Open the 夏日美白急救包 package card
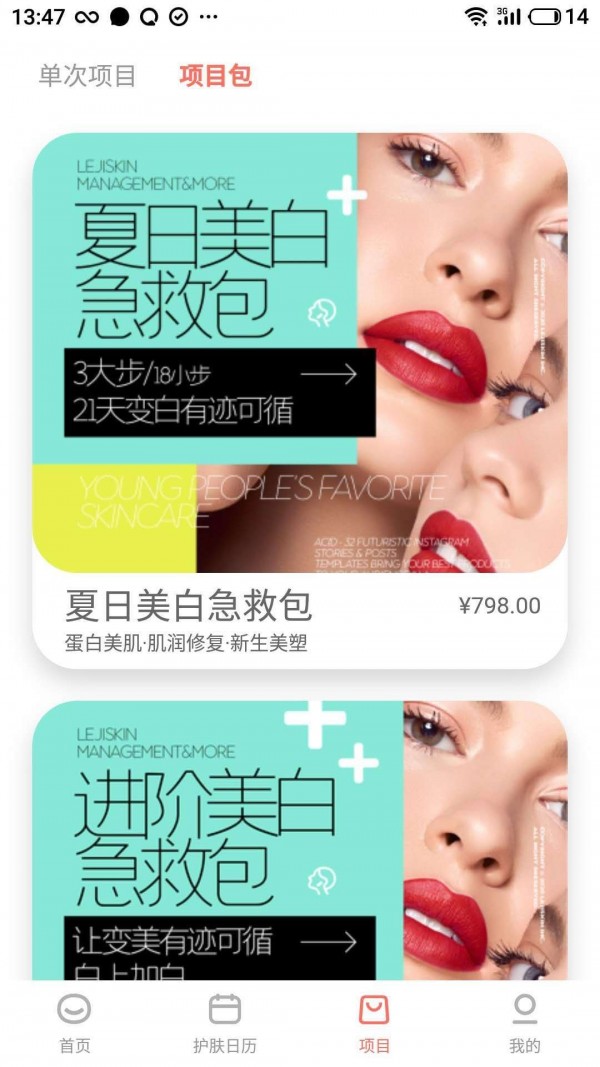 point(300,400)
